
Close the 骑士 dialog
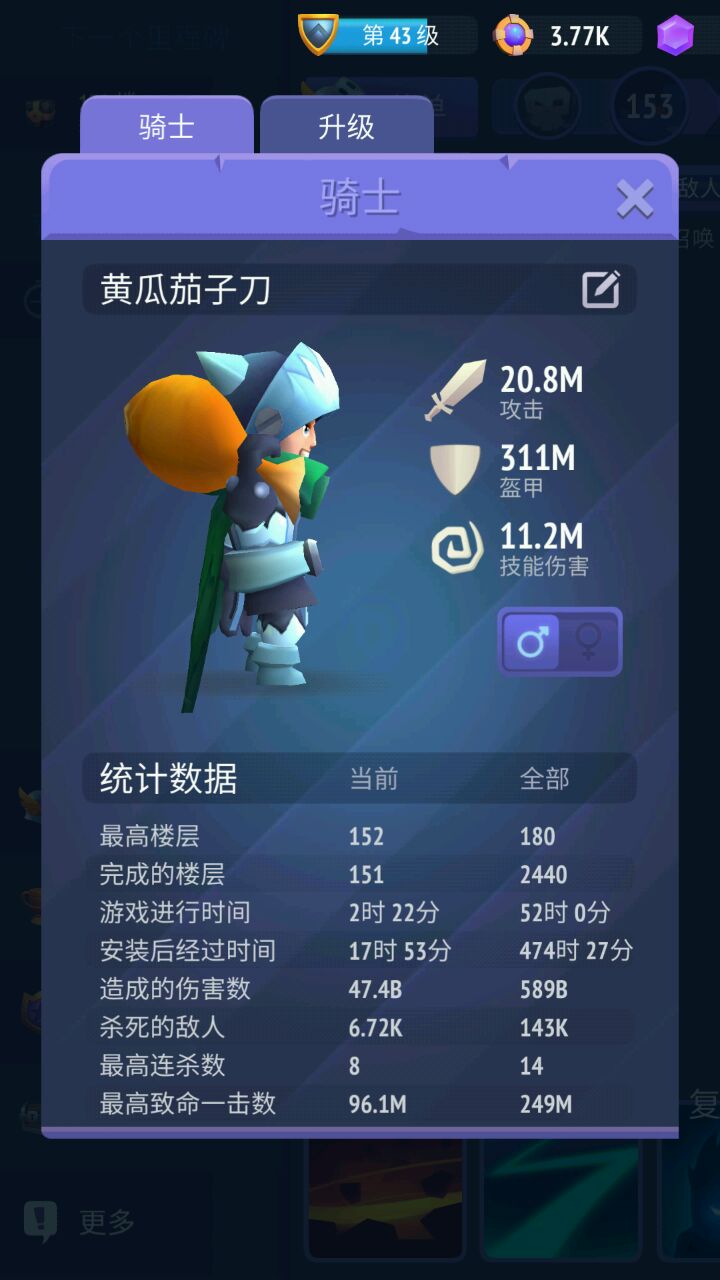click(x=634, y=199)
